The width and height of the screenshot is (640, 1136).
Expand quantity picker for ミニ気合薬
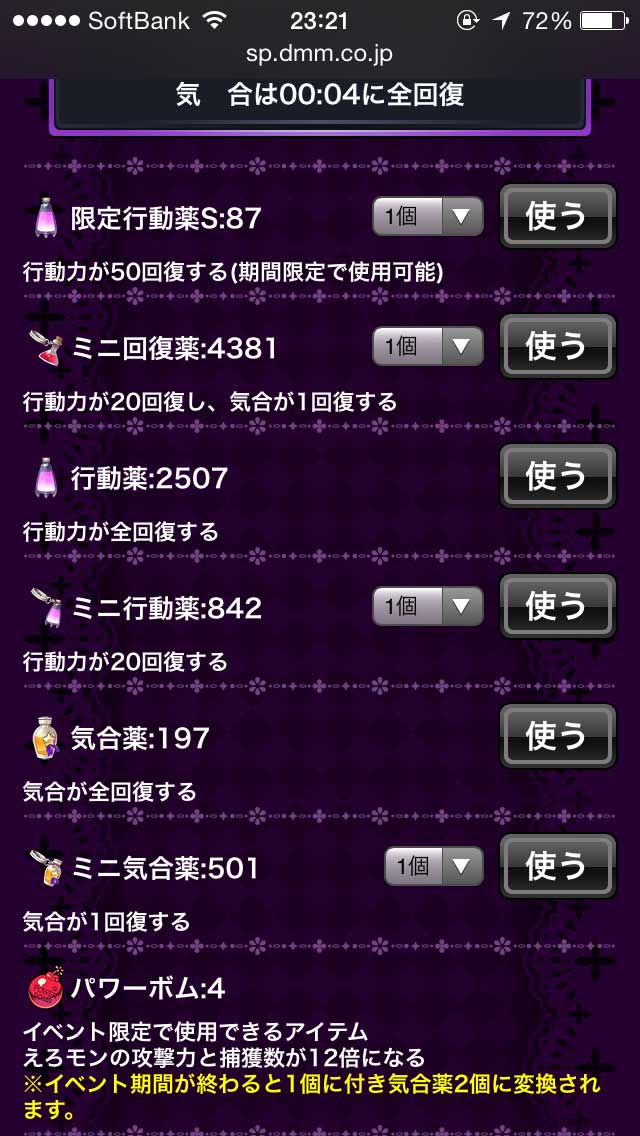click(433, 866)
